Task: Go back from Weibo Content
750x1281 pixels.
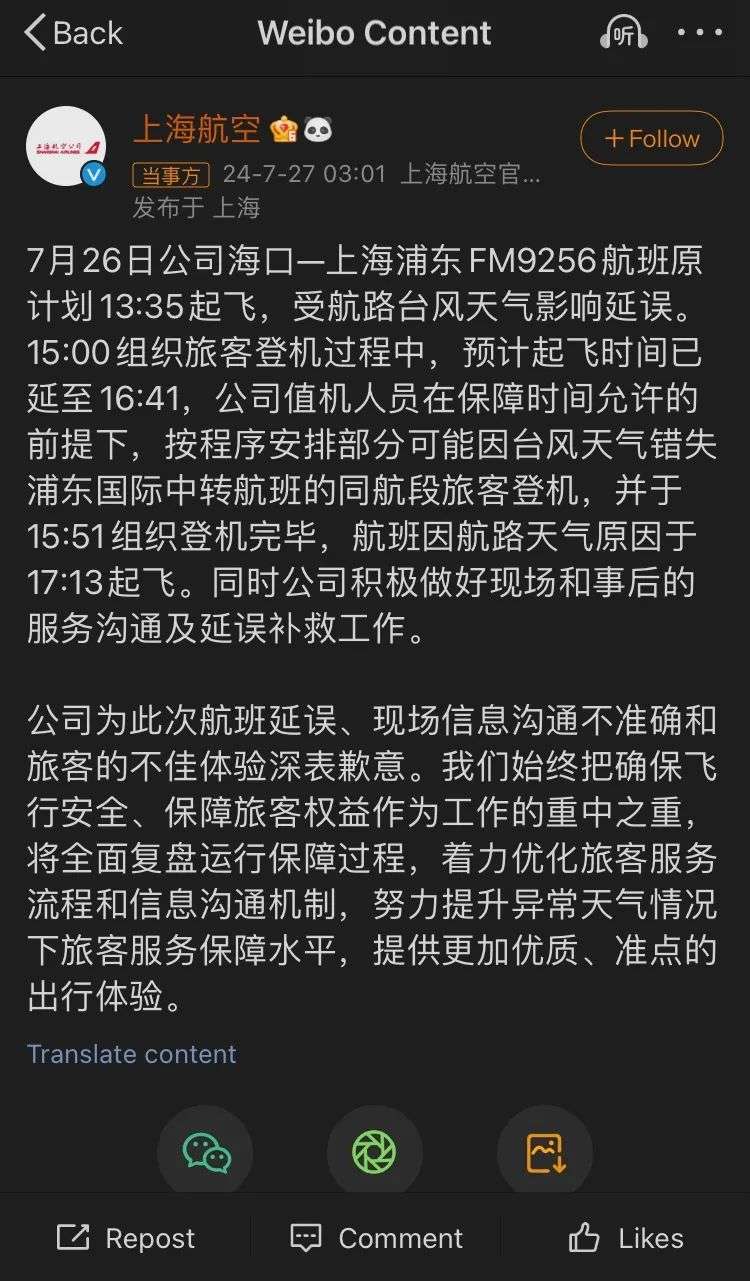Action: point(72,33)
